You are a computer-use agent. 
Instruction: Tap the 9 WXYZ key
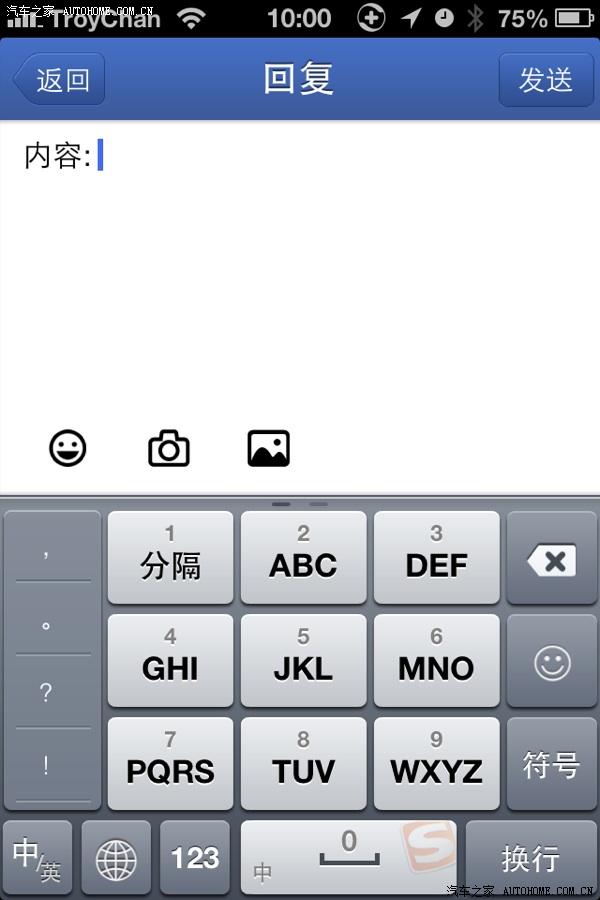(x=436, y=763)
